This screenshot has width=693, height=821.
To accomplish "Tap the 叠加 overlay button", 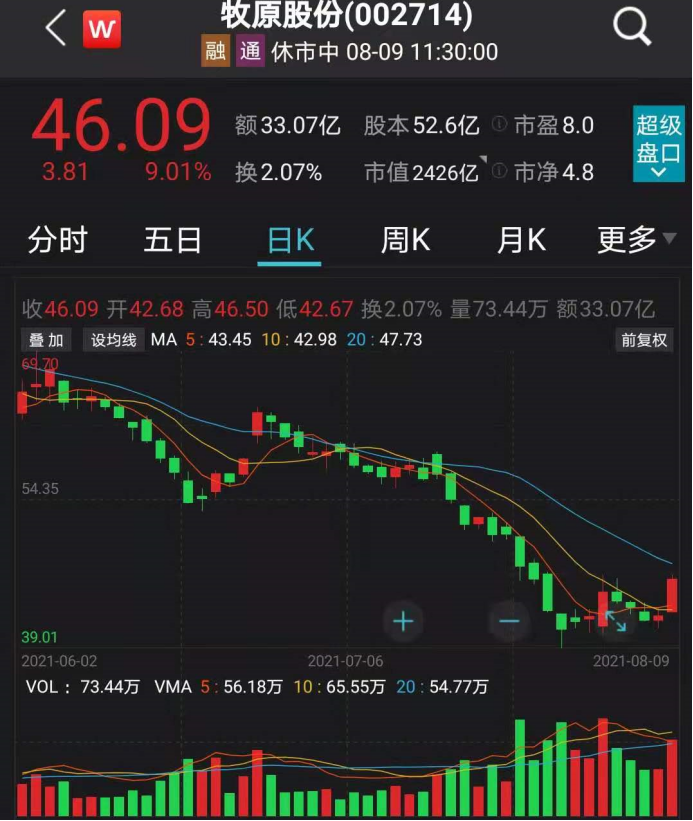I will pyautogui.click(x=46, y=340).
